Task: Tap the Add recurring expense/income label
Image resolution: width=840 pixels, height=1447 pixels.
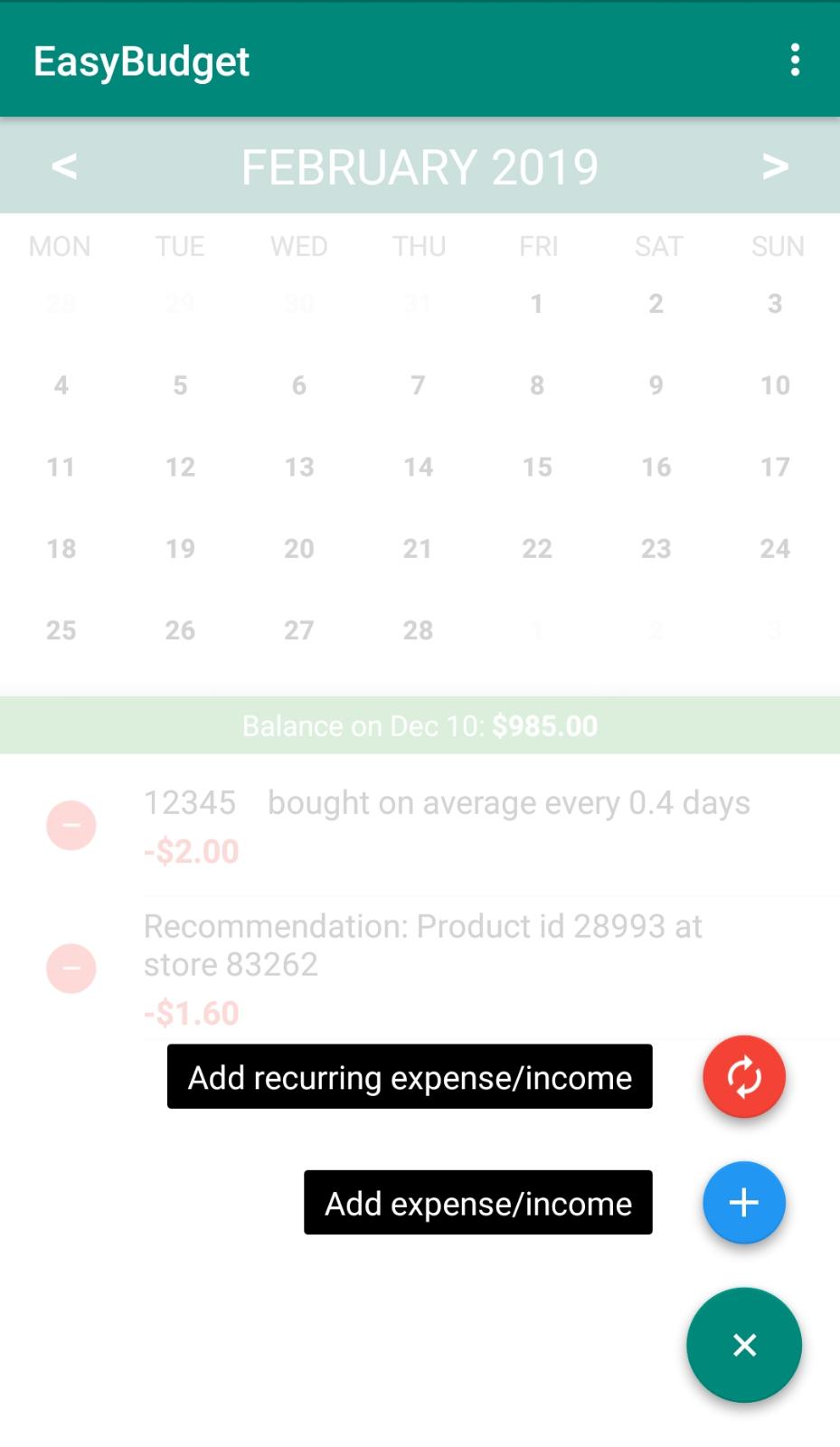Action: (410, 1077)
